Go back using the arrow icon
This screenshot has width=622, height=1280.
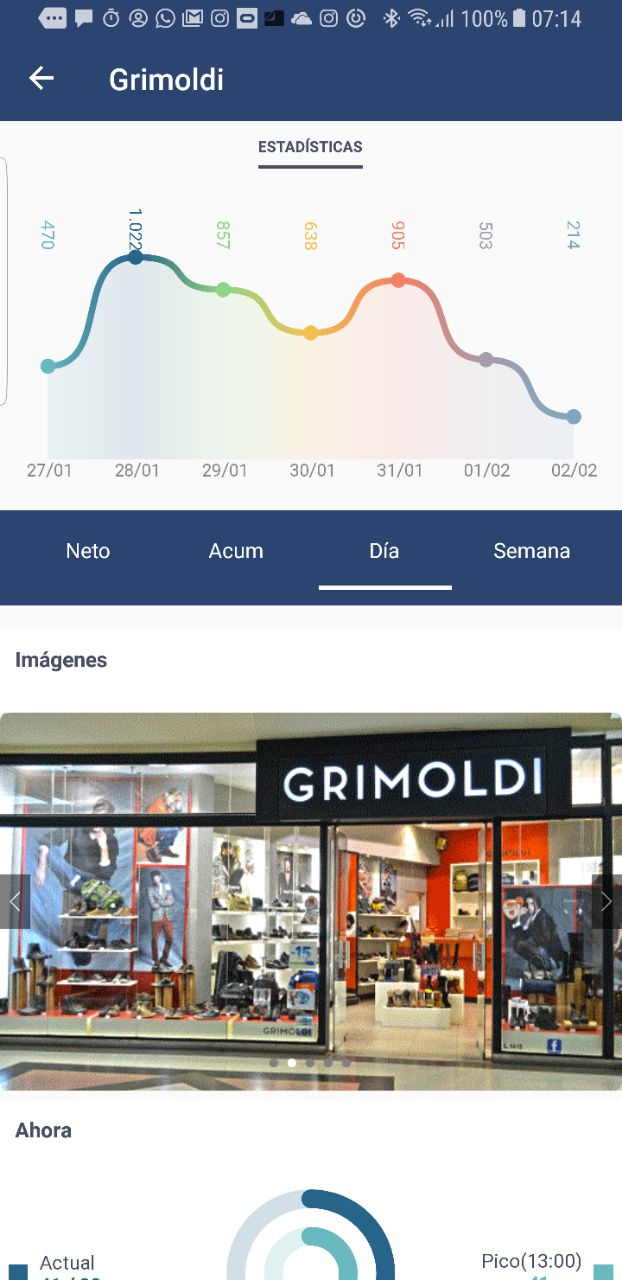pyautogui.click(x=41, y=79)
